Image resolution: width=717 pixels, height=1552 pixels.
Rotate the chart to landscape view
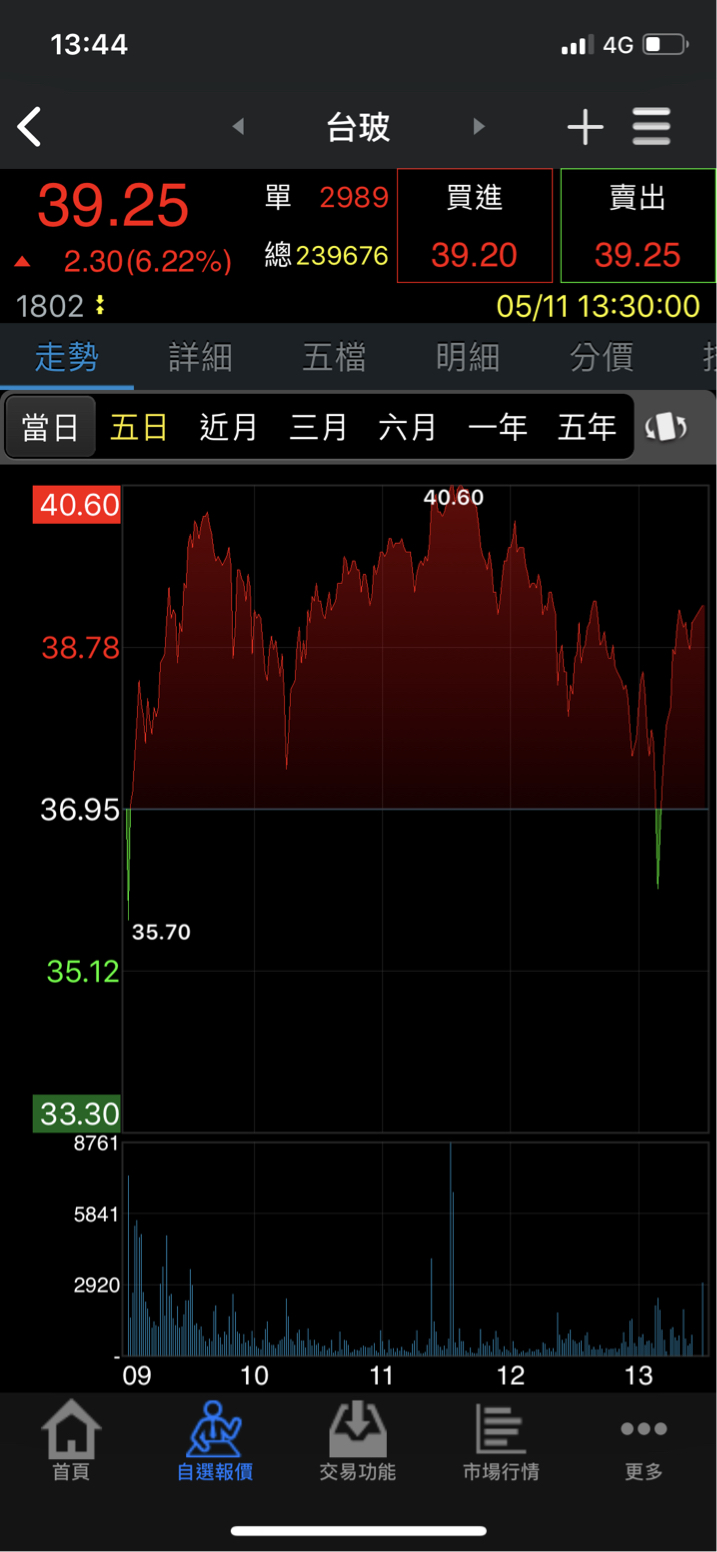tap(666, 427)
